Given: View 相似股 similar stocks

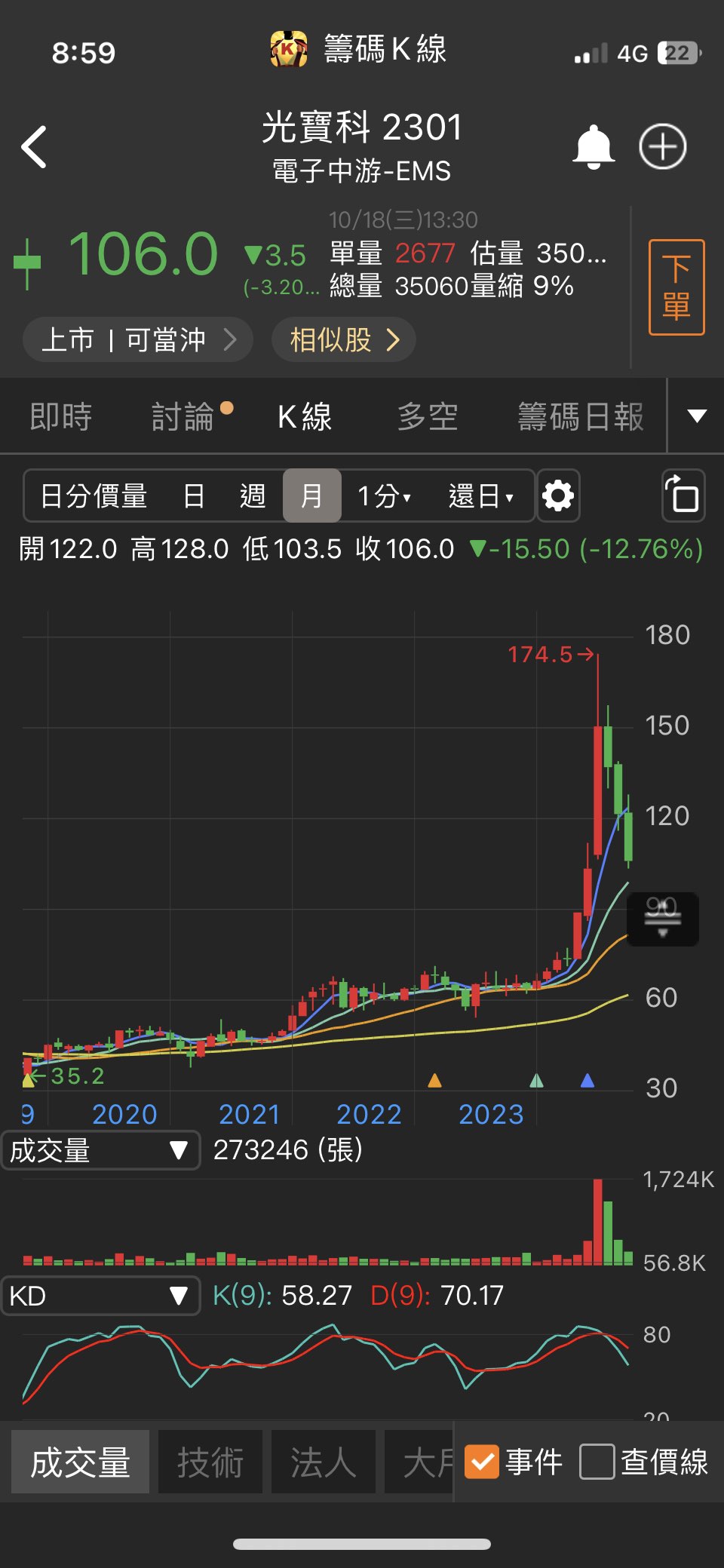Looking at the screenshot, I should 344,339.
